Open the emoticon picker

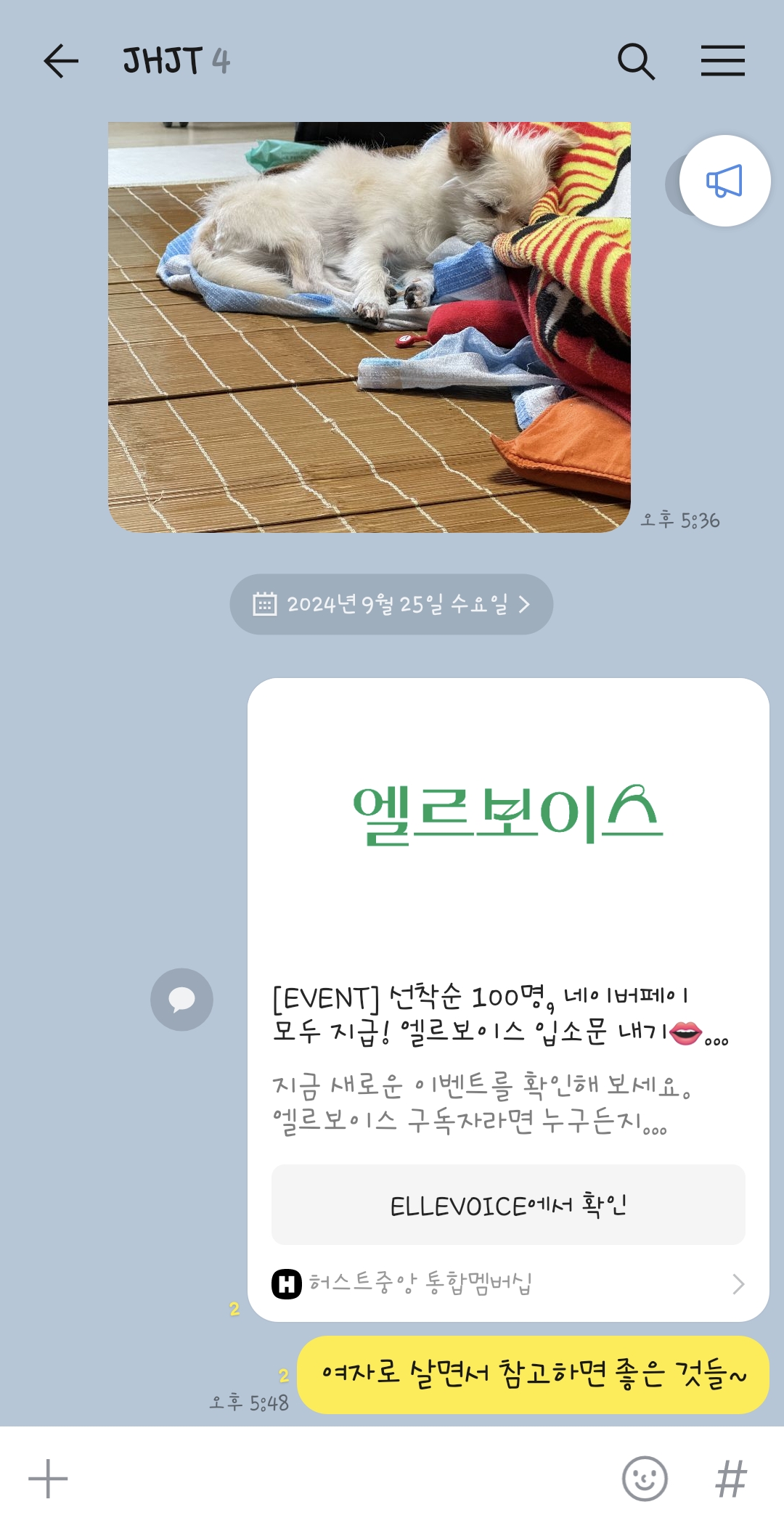(x=645, y=1479)
